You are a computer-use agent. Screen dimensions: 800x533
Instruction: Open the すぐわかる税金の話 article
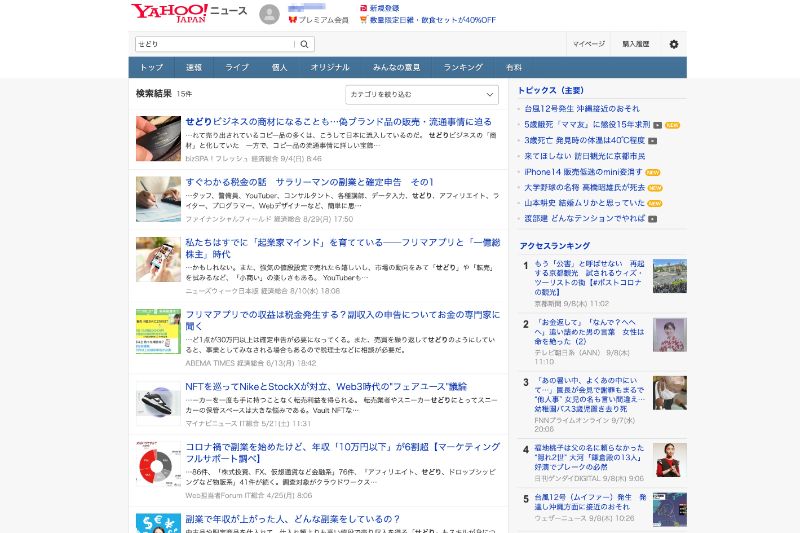point(309,182)
